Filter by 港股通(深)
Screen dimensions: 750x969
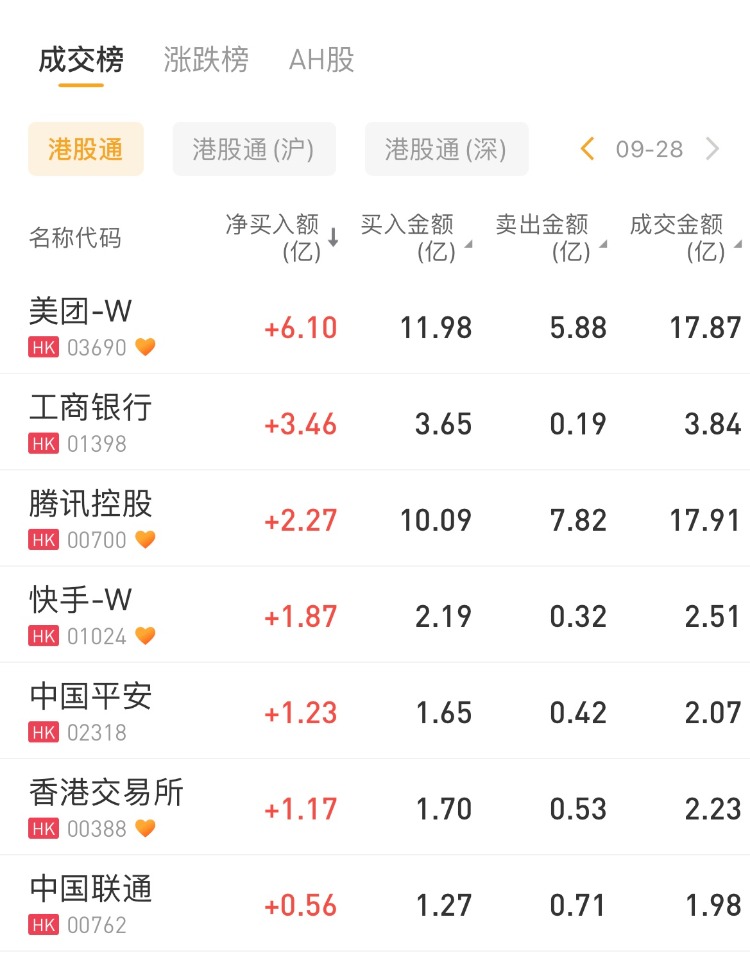[446, 149]
